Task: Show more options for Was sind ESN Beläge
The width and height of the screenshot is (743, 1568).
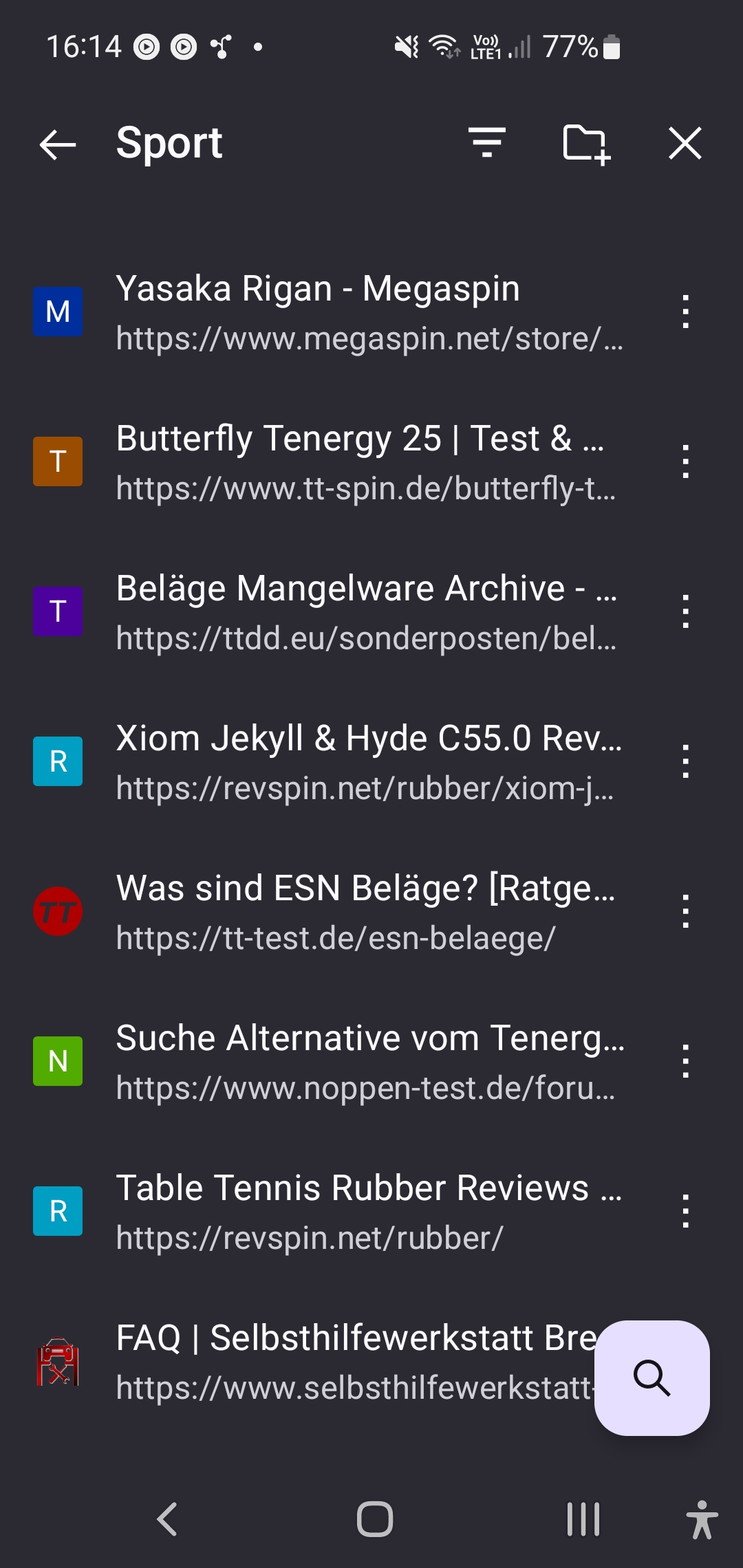Action: [685, 912]
